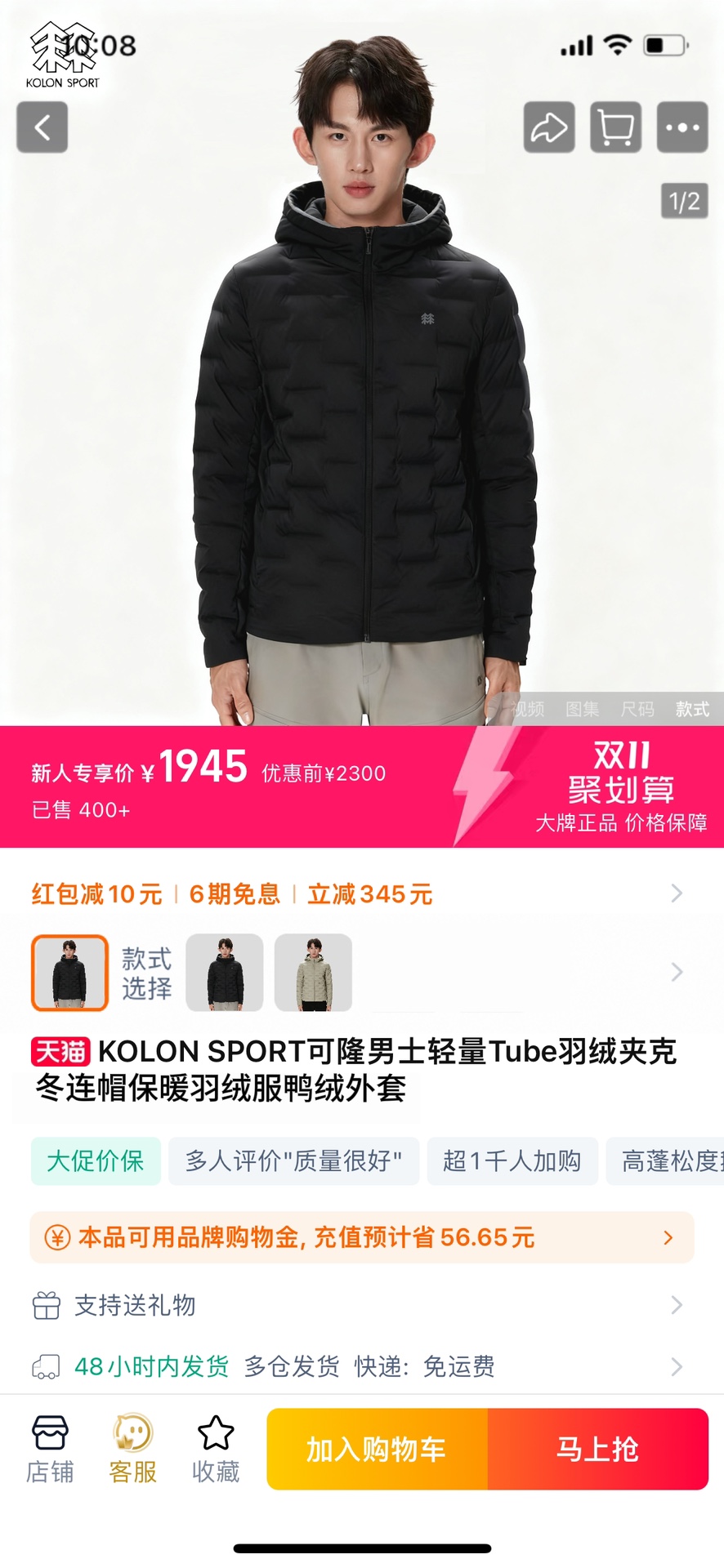The image size is (724, 1568).
Task: Go back using the top-left arrow
Action: 42,127
